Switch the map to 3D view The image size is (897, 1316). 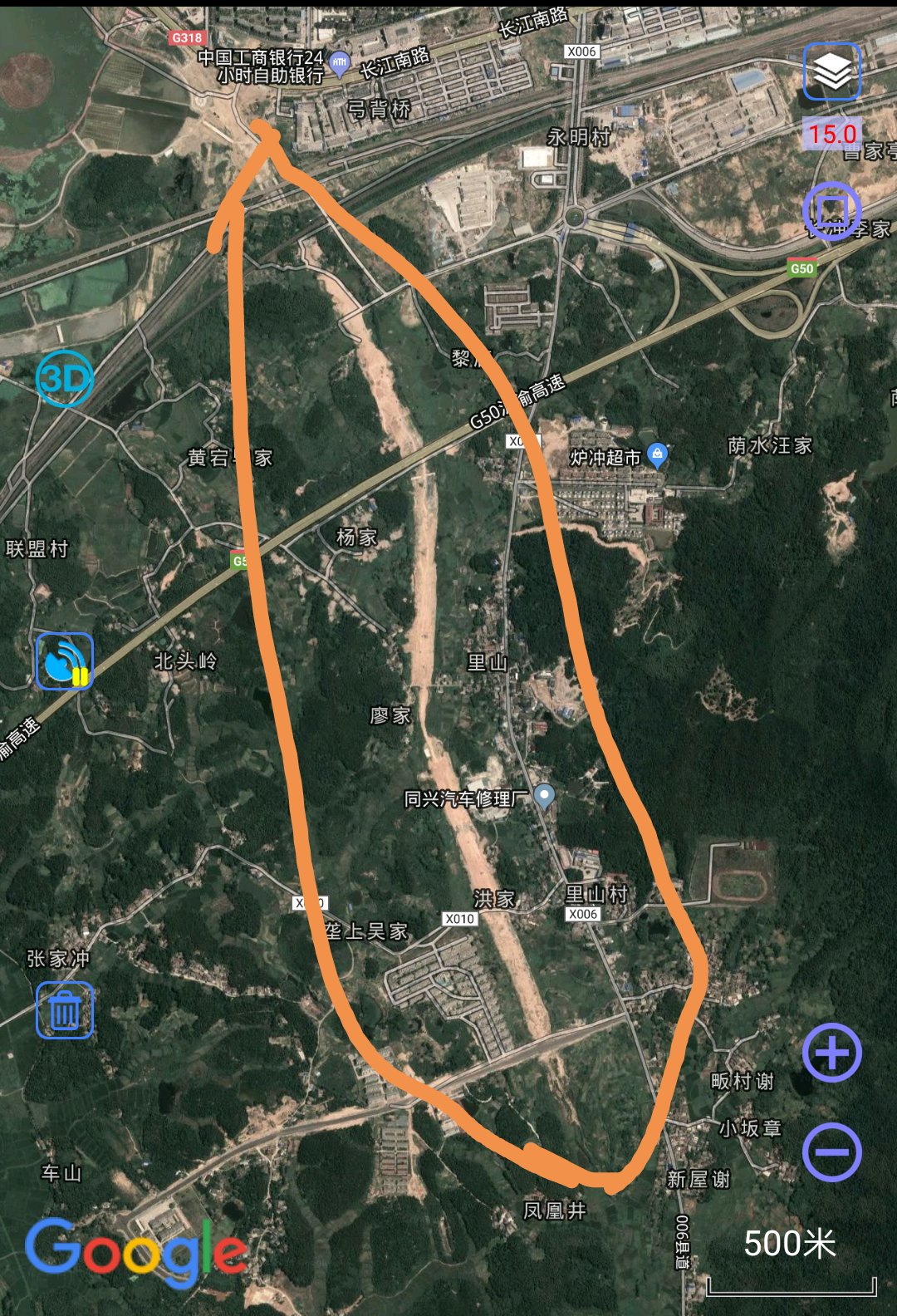(64, 379)
